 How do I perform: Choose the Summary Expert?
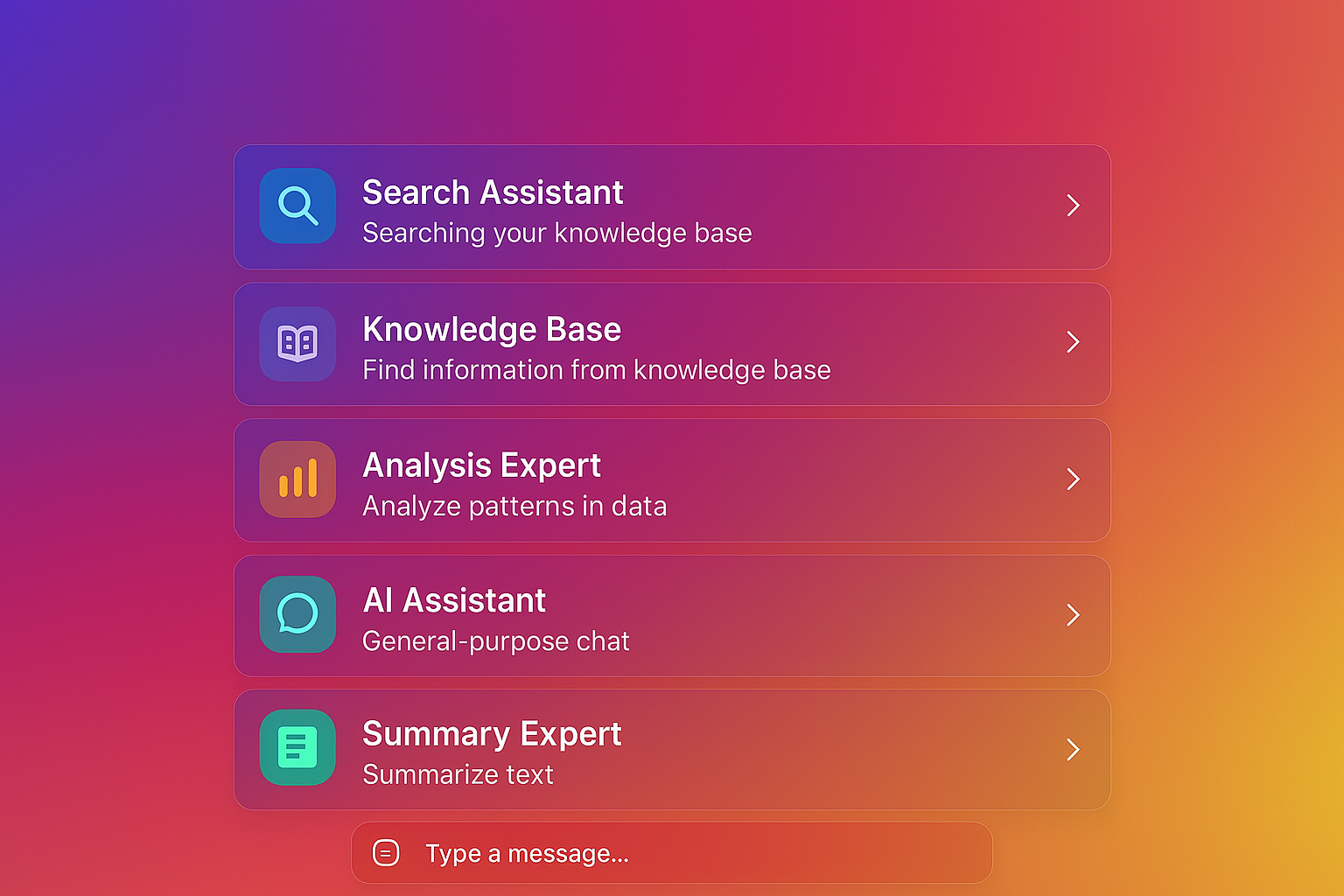coord(671,750)
